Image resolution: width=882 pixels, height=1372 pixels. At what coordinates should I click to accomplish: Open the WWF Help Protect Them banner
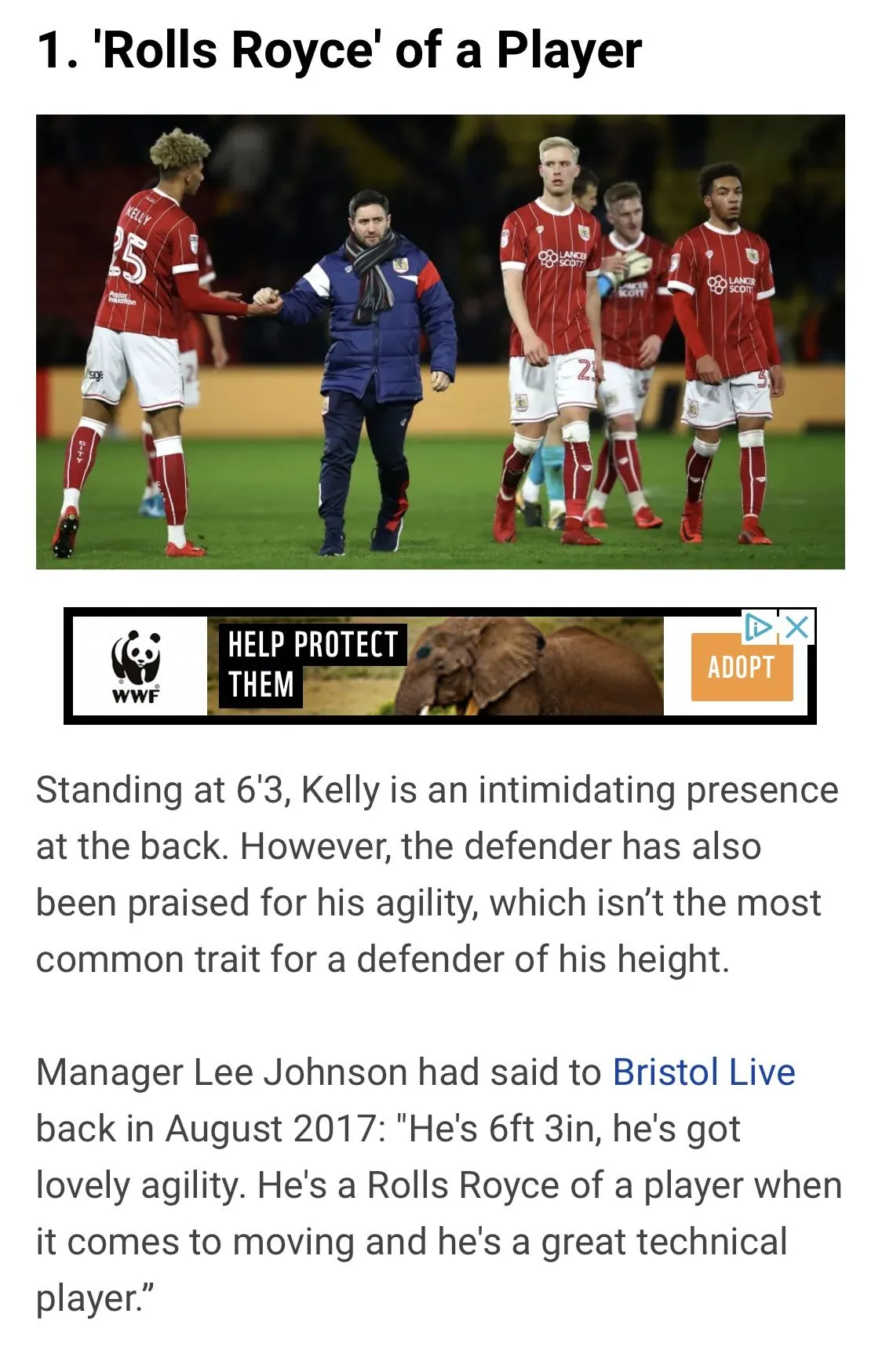pos(439,667)
